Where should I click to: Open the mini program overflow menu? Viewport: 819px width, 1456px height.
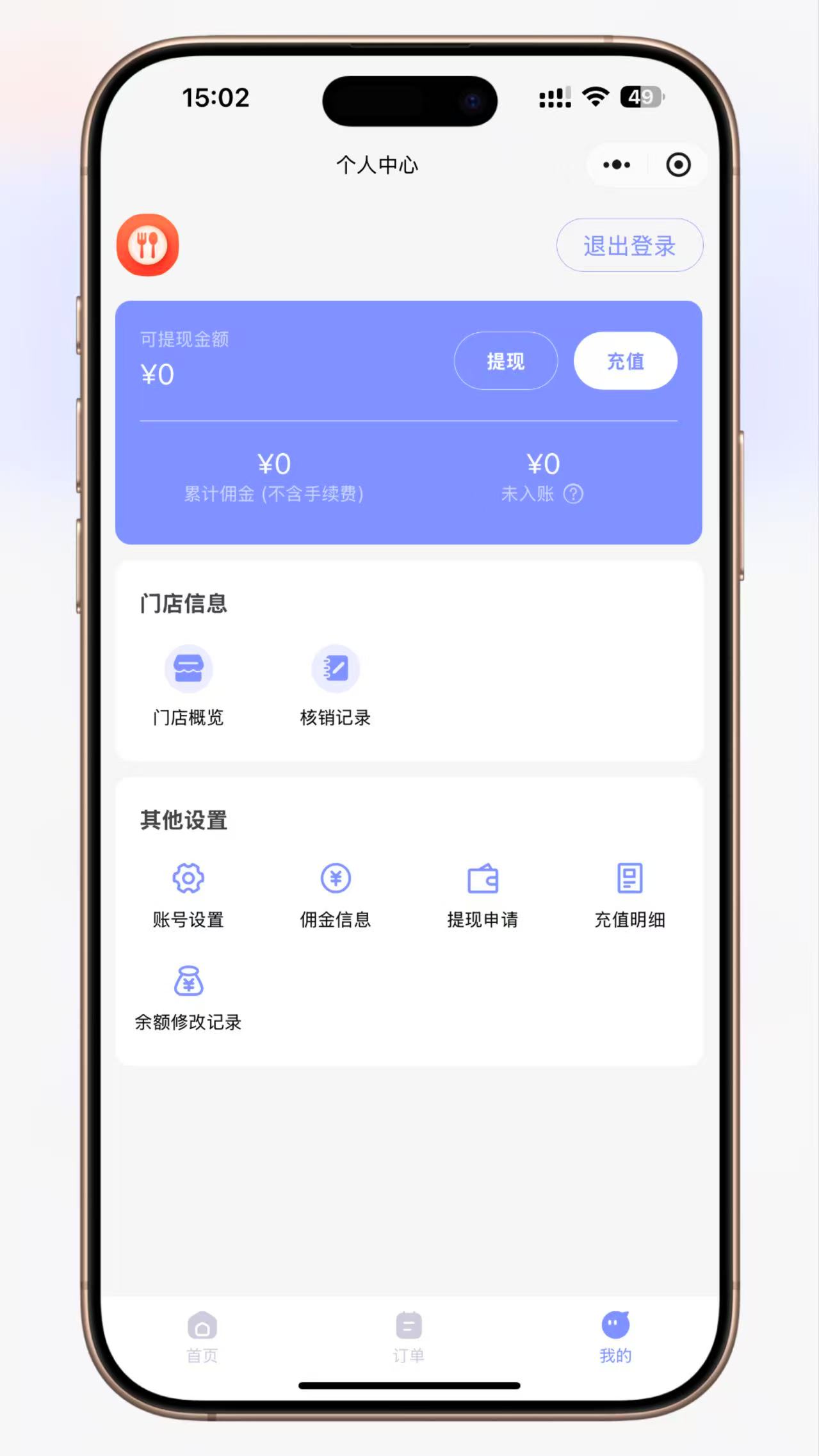616,165
